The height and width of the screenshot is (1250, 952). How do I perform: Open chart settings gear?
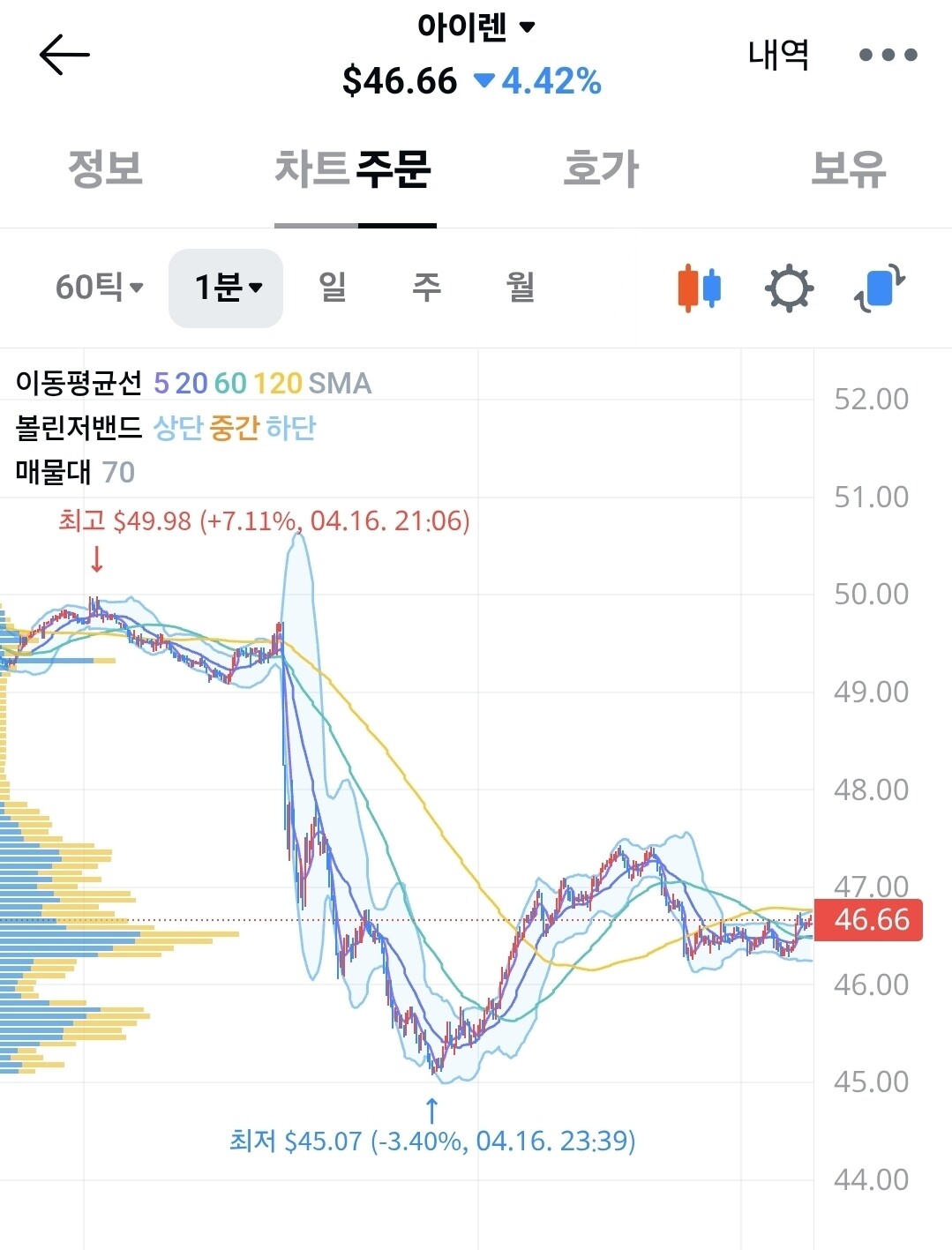(x=789, y=288)
